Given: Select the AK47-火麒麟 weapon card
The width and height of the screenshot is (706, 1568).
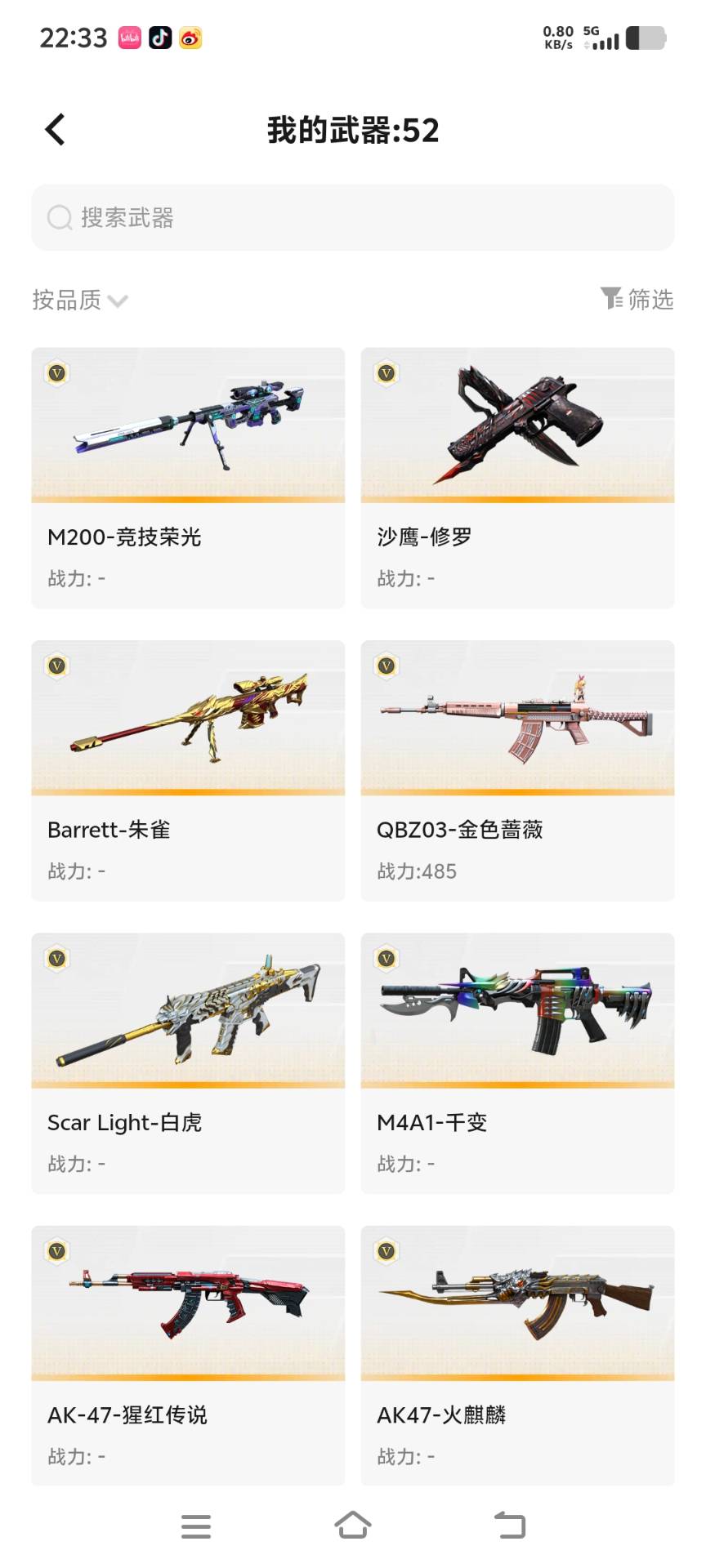Looking at the screenshot, I should [x=517, y=1356].
